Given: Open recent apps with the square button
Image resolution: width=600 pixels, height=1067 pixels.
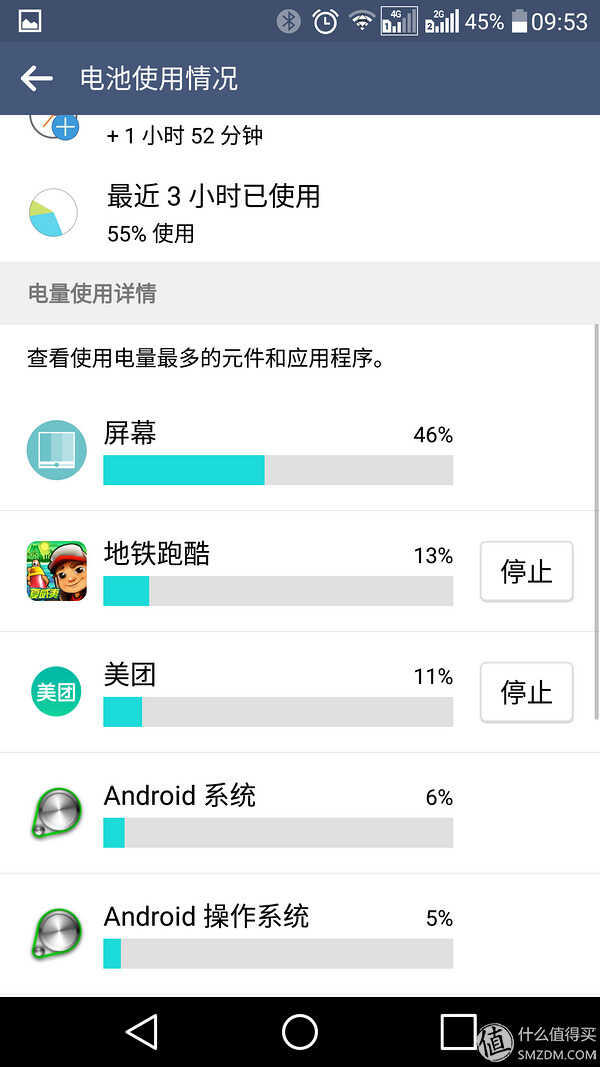Looking at the screenshot, I should (x=458, y=1031).
